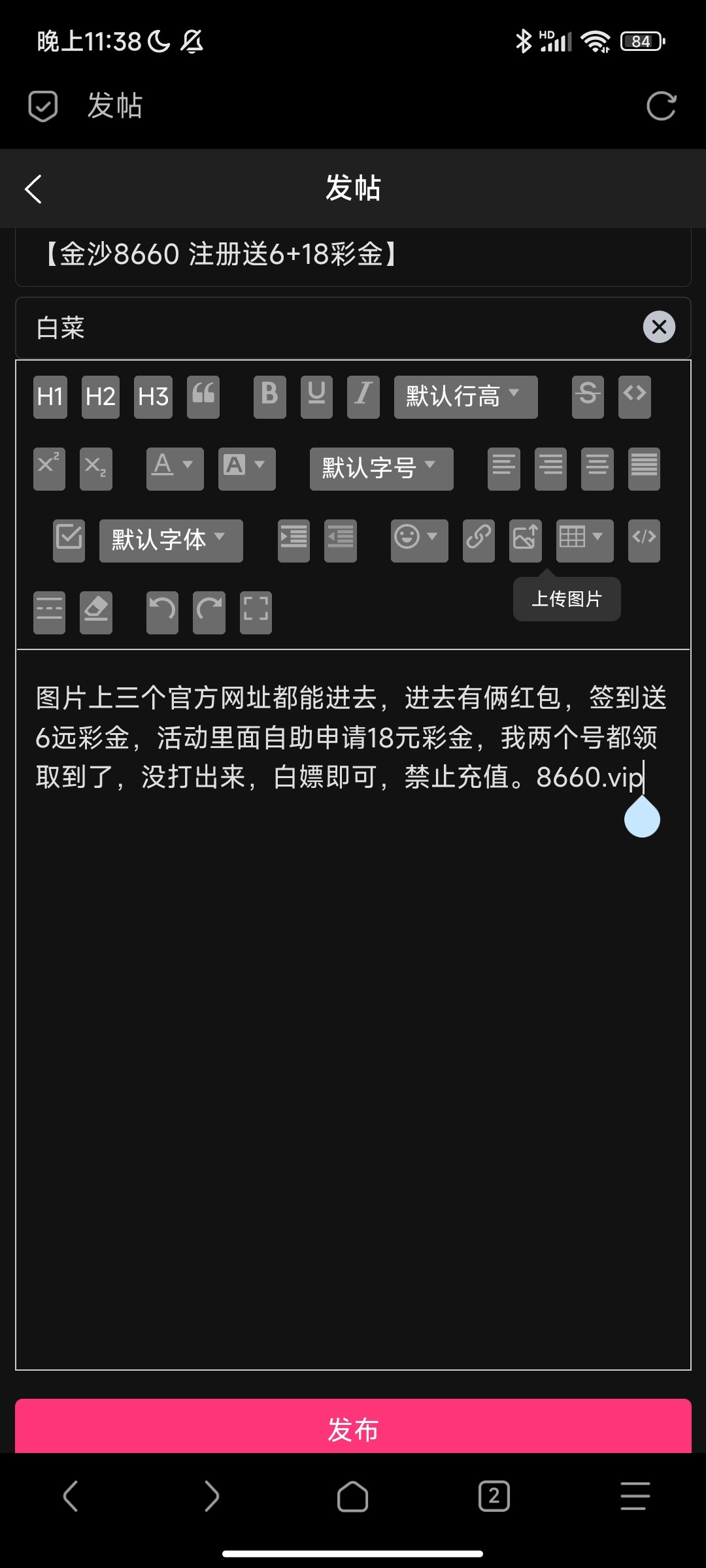Apply H1 heading format
Viewport: 706px width, 1568px height.
pyautogui.click(x=50, y=397)
